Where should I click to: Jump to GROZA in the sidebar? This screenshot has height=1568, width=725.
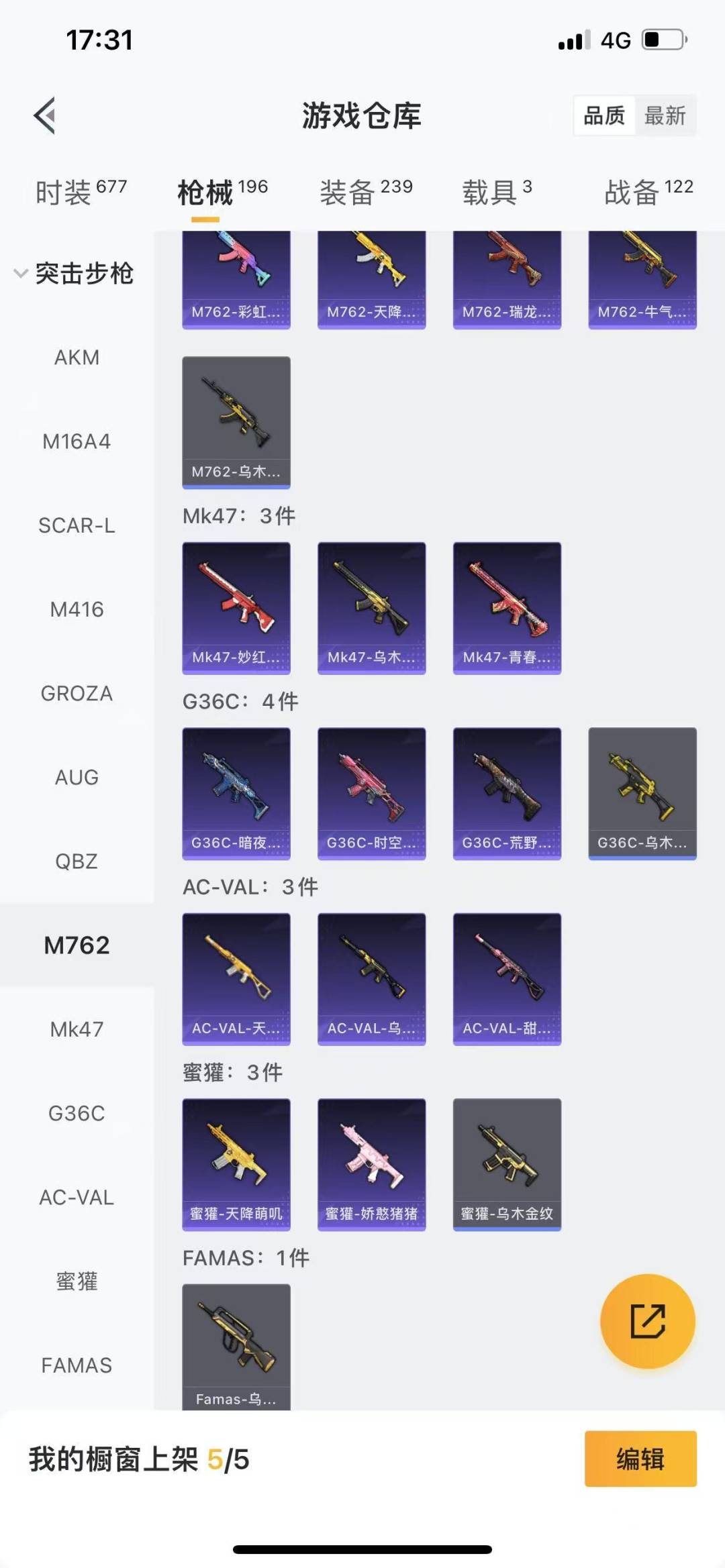coord(77,693)
